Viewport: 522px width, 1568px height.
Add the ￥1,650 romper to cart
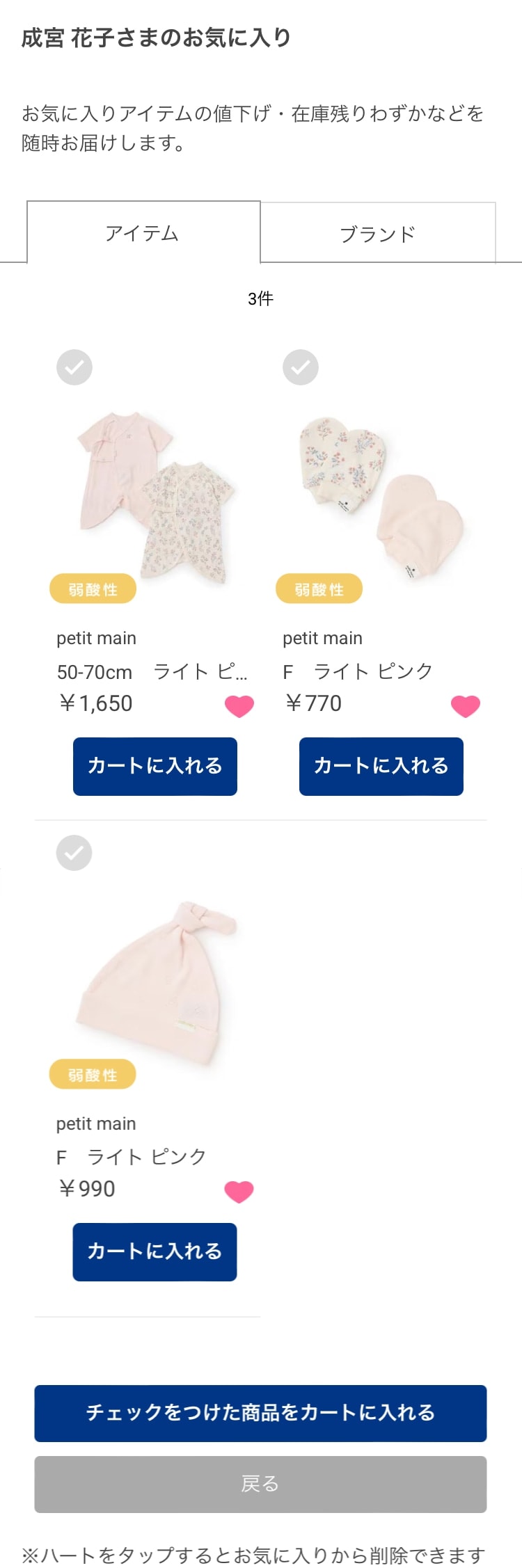(x=155, y=766)
